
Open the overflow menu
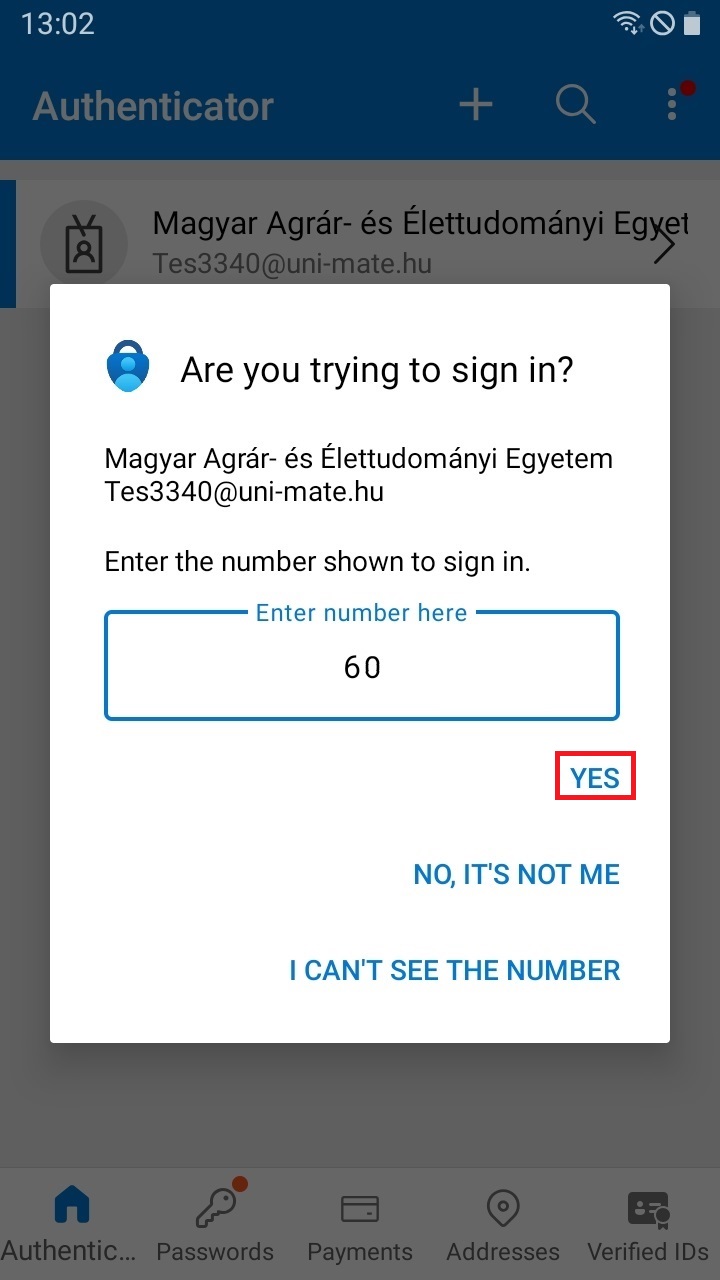672,105
